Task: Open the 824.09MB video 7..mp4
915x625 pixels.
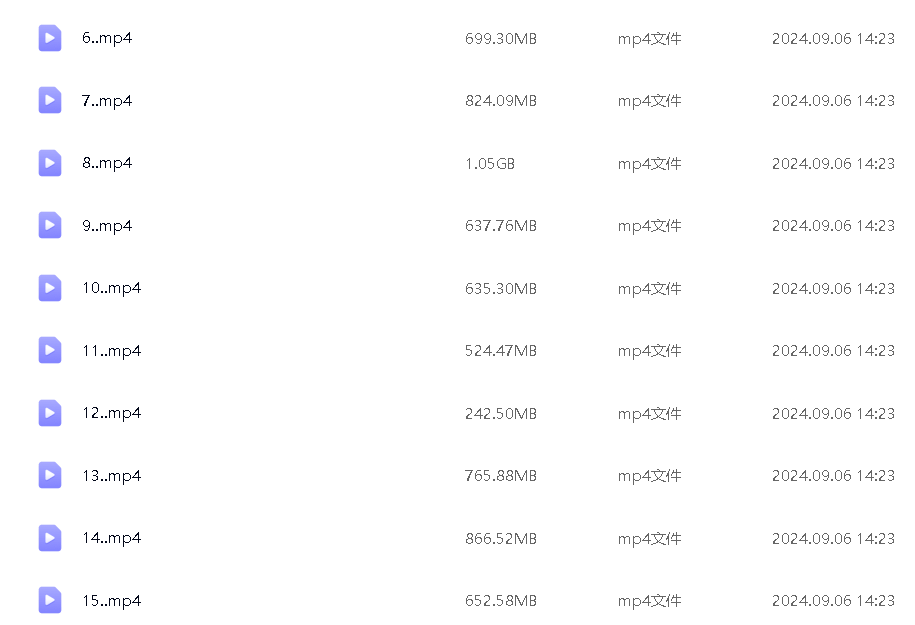Action: coord(106,100)
